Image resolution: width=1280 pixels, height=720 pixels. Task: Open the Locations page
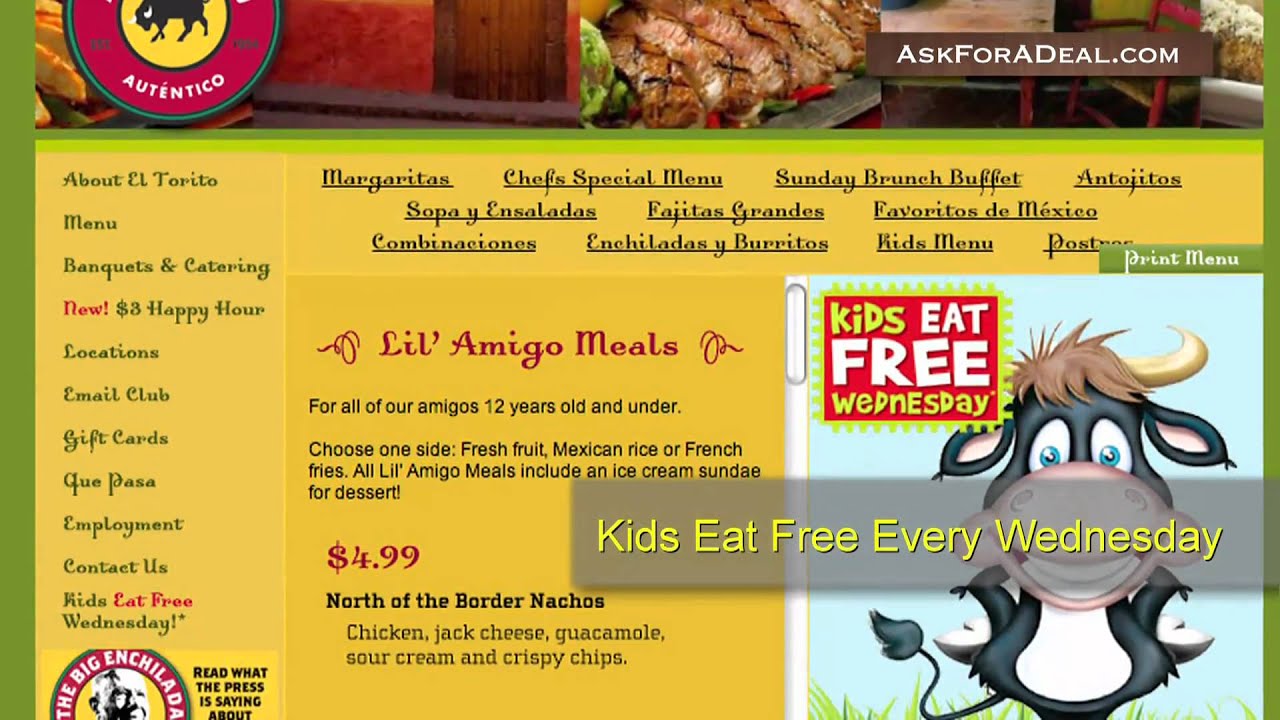tap(111, 352)
